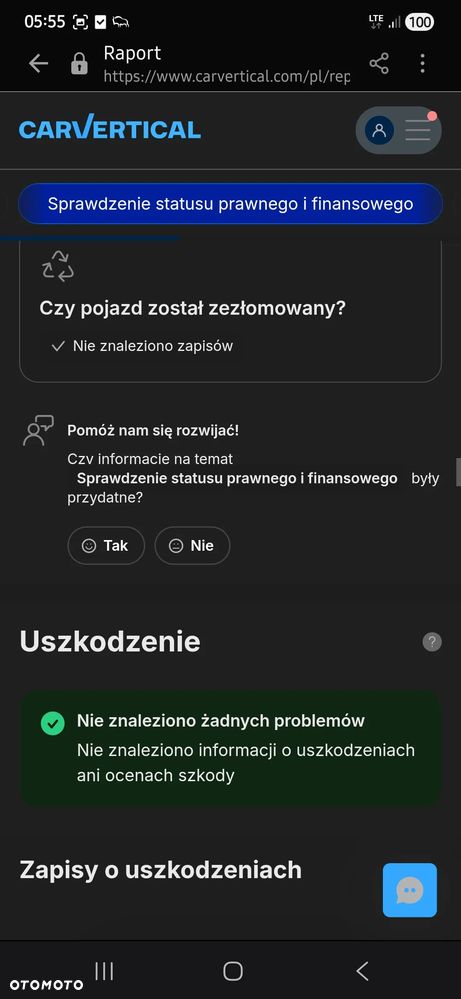The height and width of the screenshot is (999, 461).
Task: Open the help icon next to Uszkodzenie
Action: tap(432, 642)
